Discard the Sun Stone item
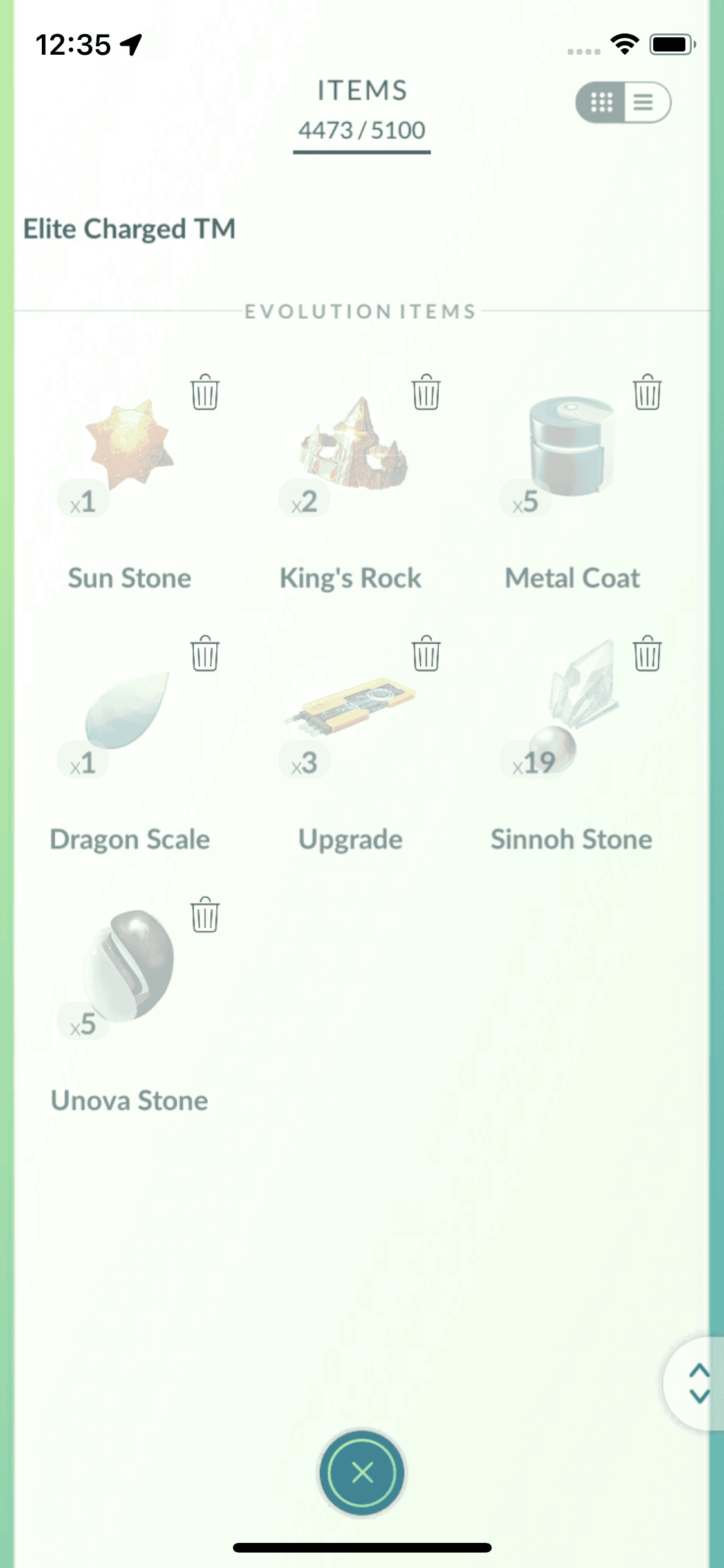Image resolution: width=724 pixels, height=1568 pixels. (x=205, y=392)
